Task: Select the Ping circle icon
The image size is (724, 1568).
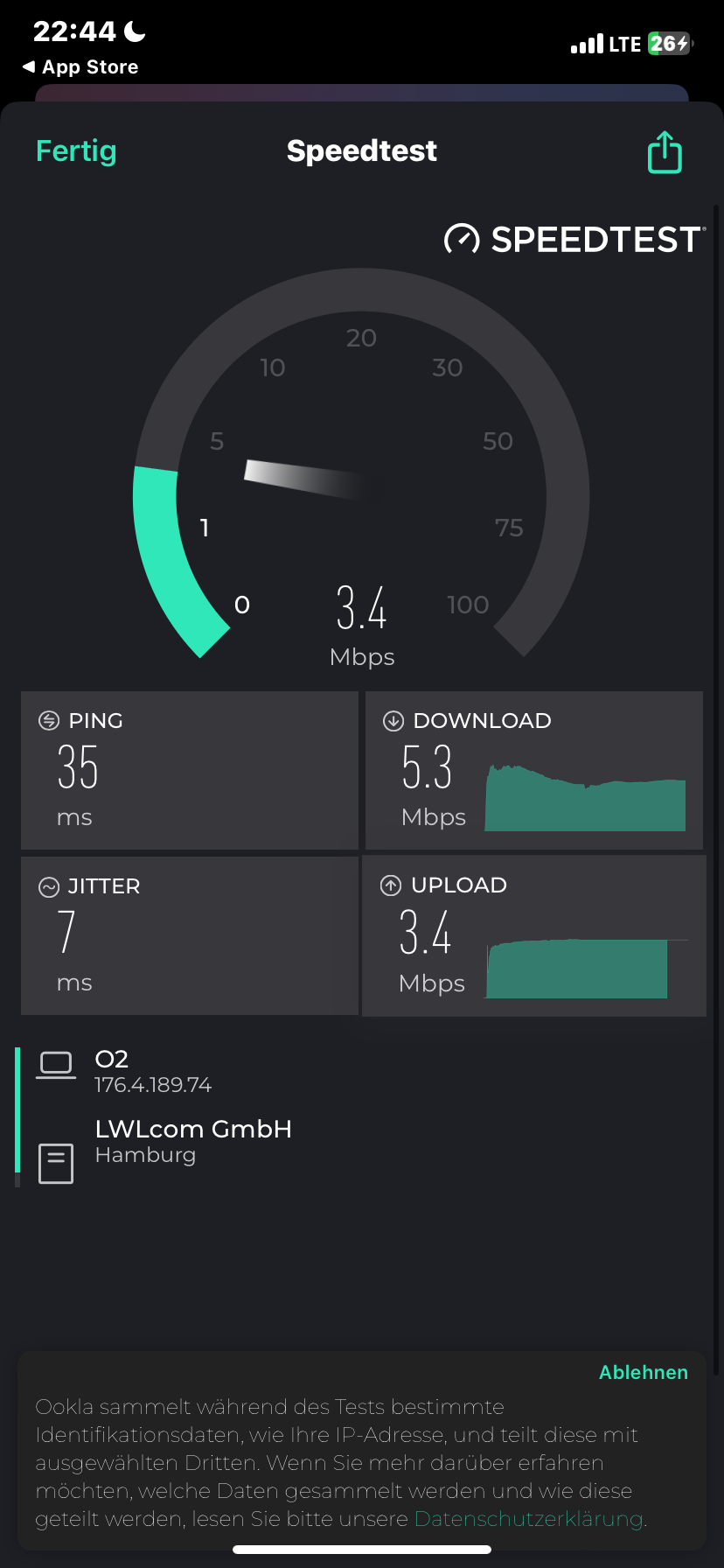Action: click(x=48, y=720)
